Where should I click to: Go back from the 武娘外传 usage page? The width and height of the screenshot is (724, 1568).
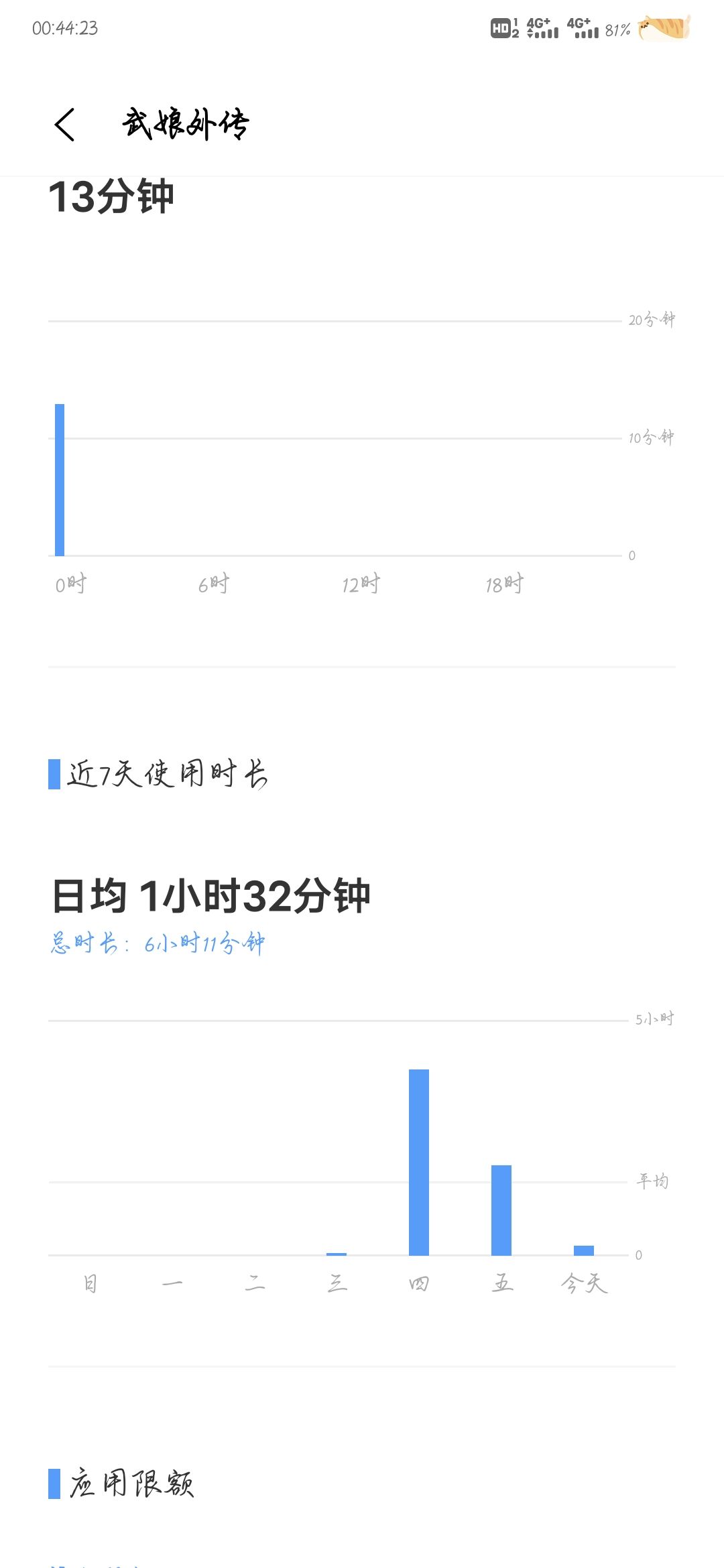[x=65, y=125]
